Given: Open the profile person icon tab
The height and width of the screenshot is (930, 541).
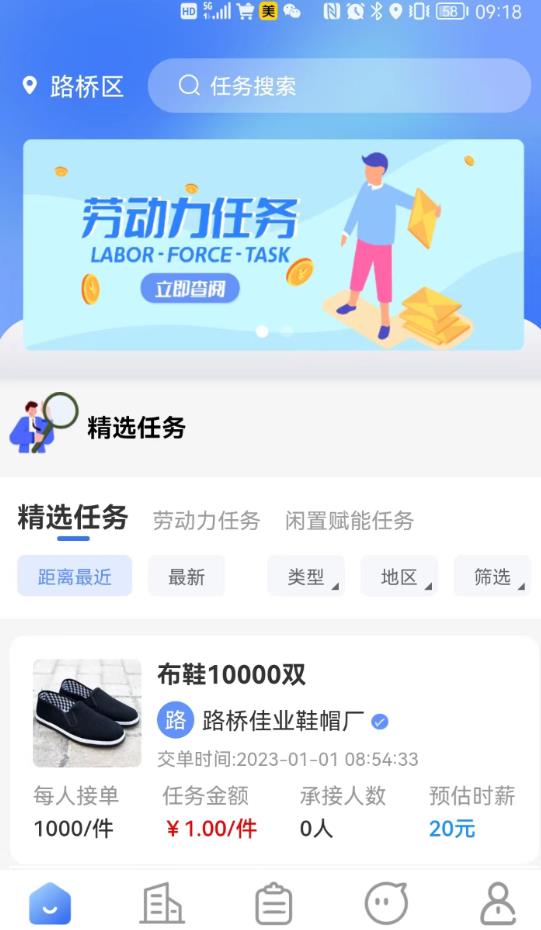Looking at the screenshot, I should click(498, 903).
